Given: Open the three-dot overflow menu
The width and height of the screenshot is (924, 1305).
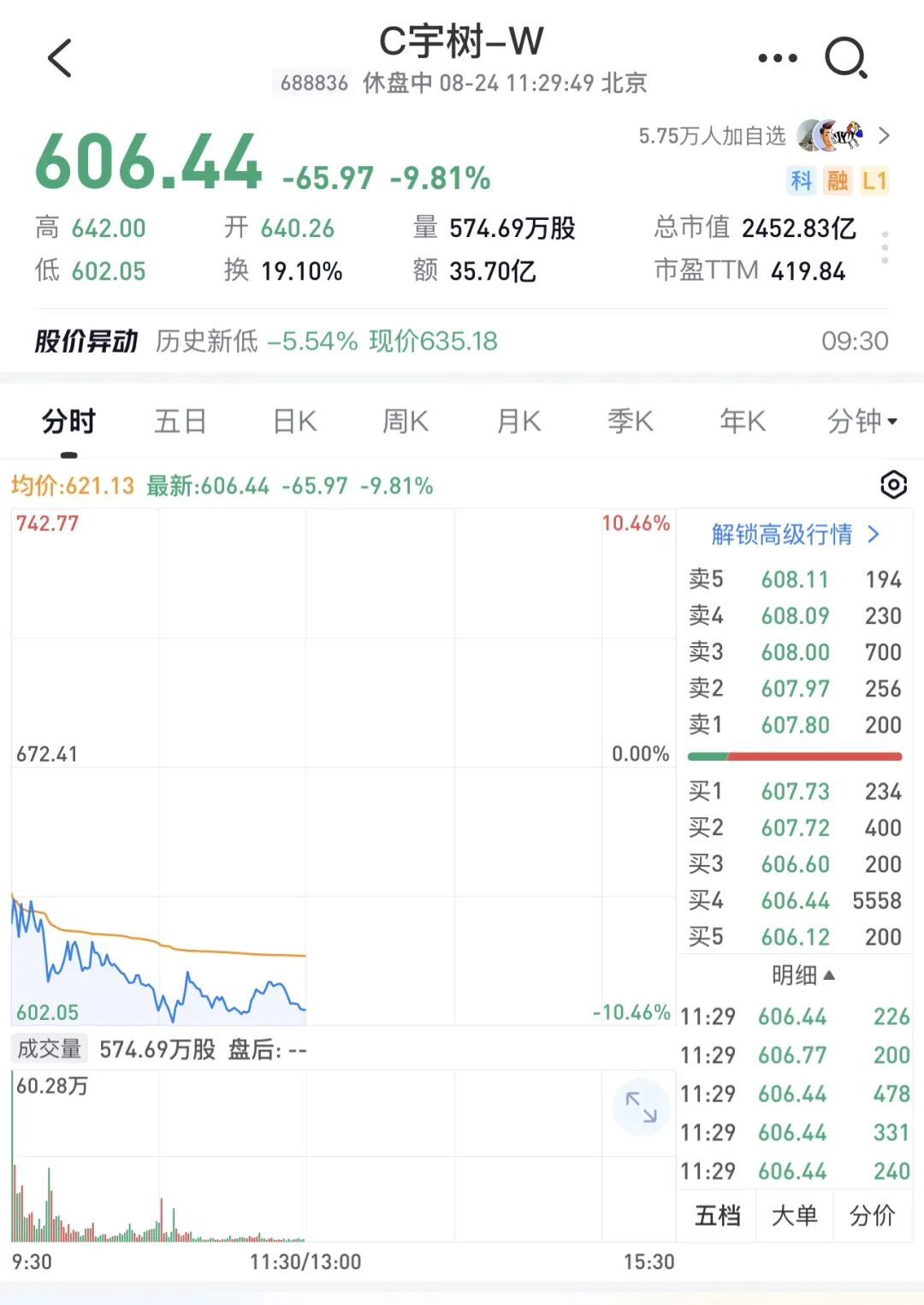Looking at the screenshot, I should [778, 58].
